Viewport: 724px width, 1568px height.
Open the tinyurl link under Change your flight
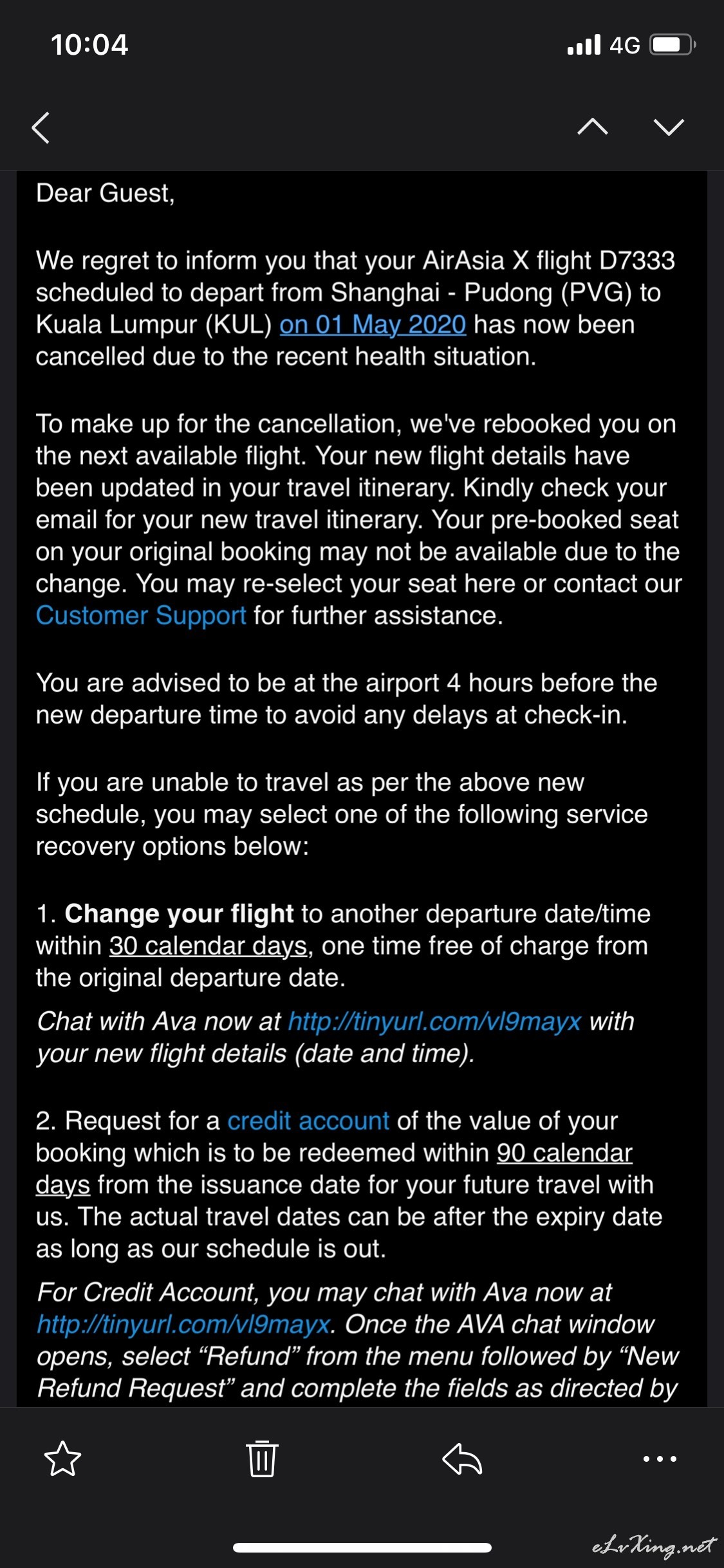point(434,1022)
